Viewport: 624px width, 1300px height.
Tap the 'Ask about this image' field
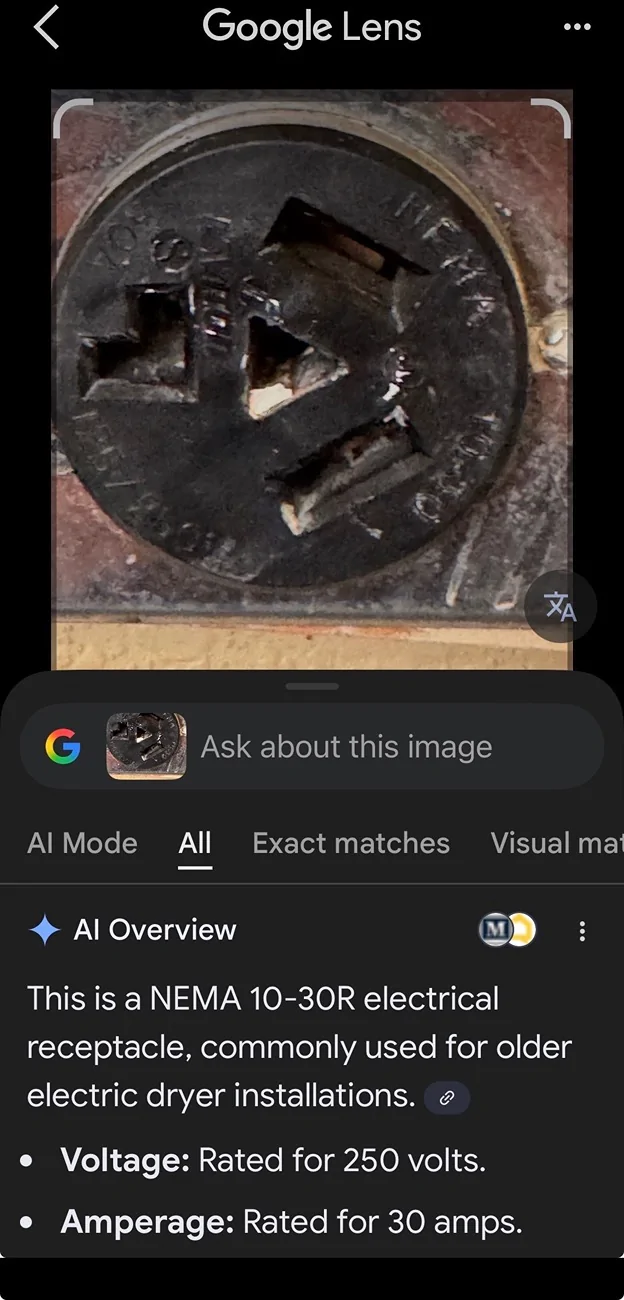pos(346,747)
